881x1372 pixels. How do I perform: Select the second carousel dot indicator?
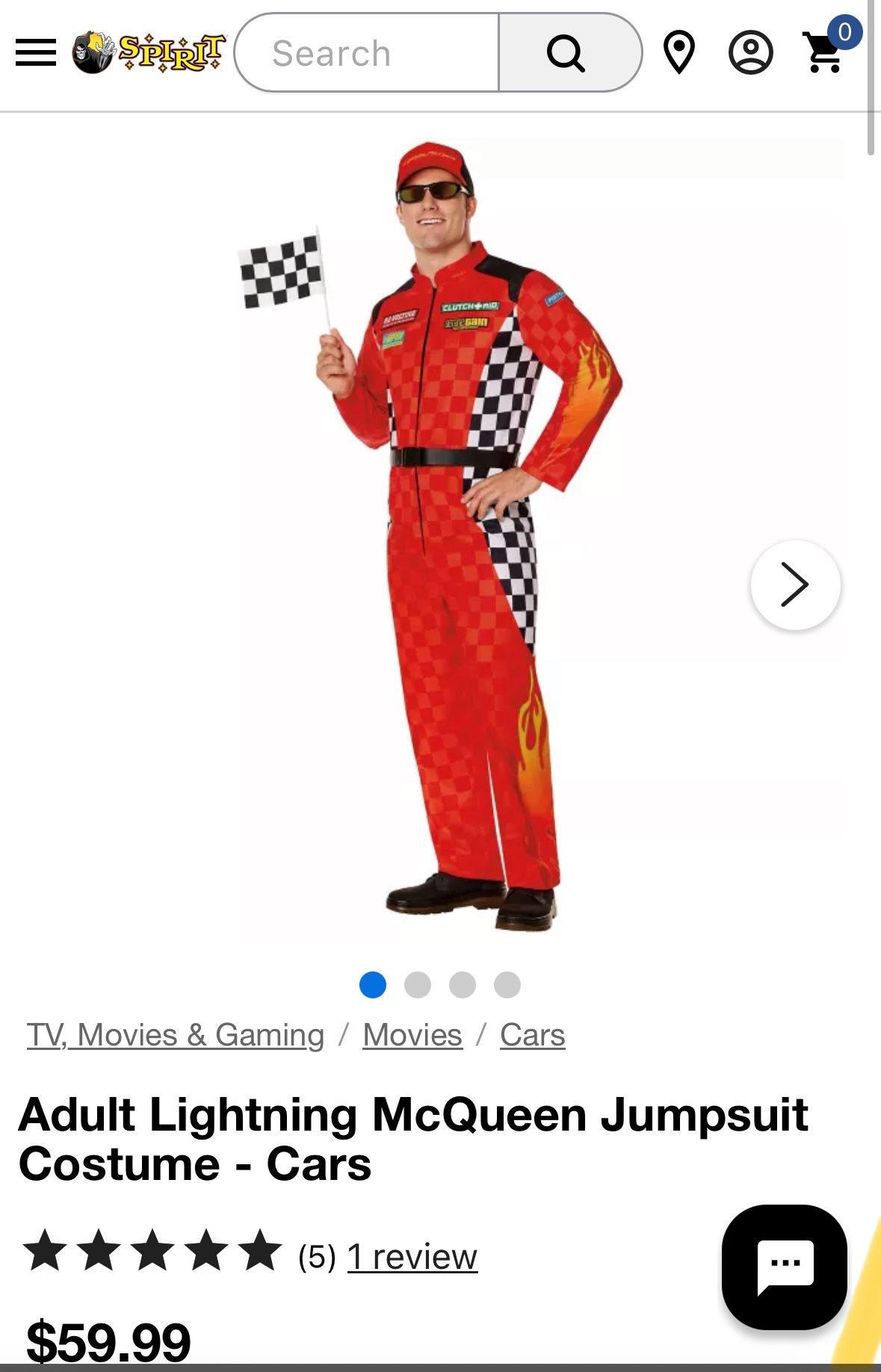416,986
